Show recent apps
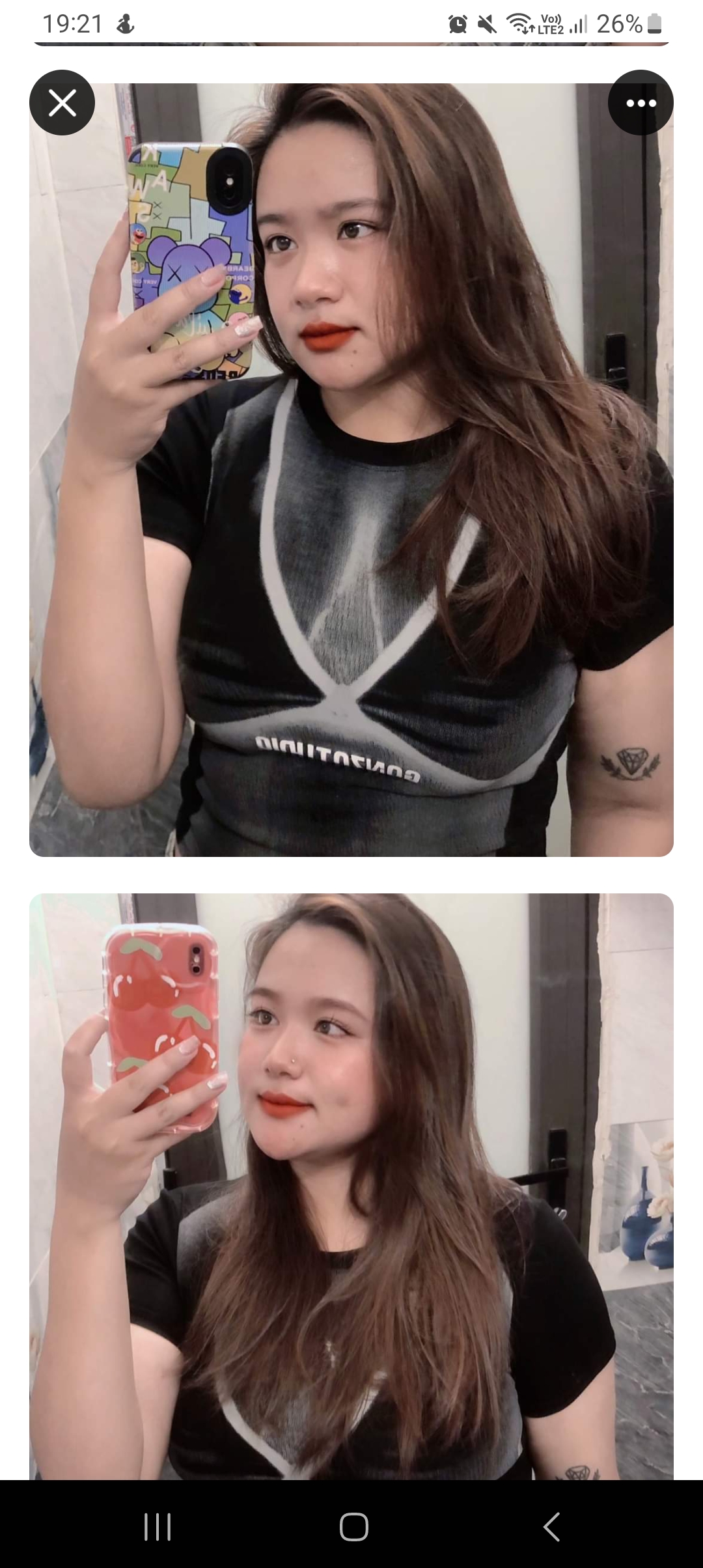Screen dimensions: 703x1568 tap(157, 1526)
